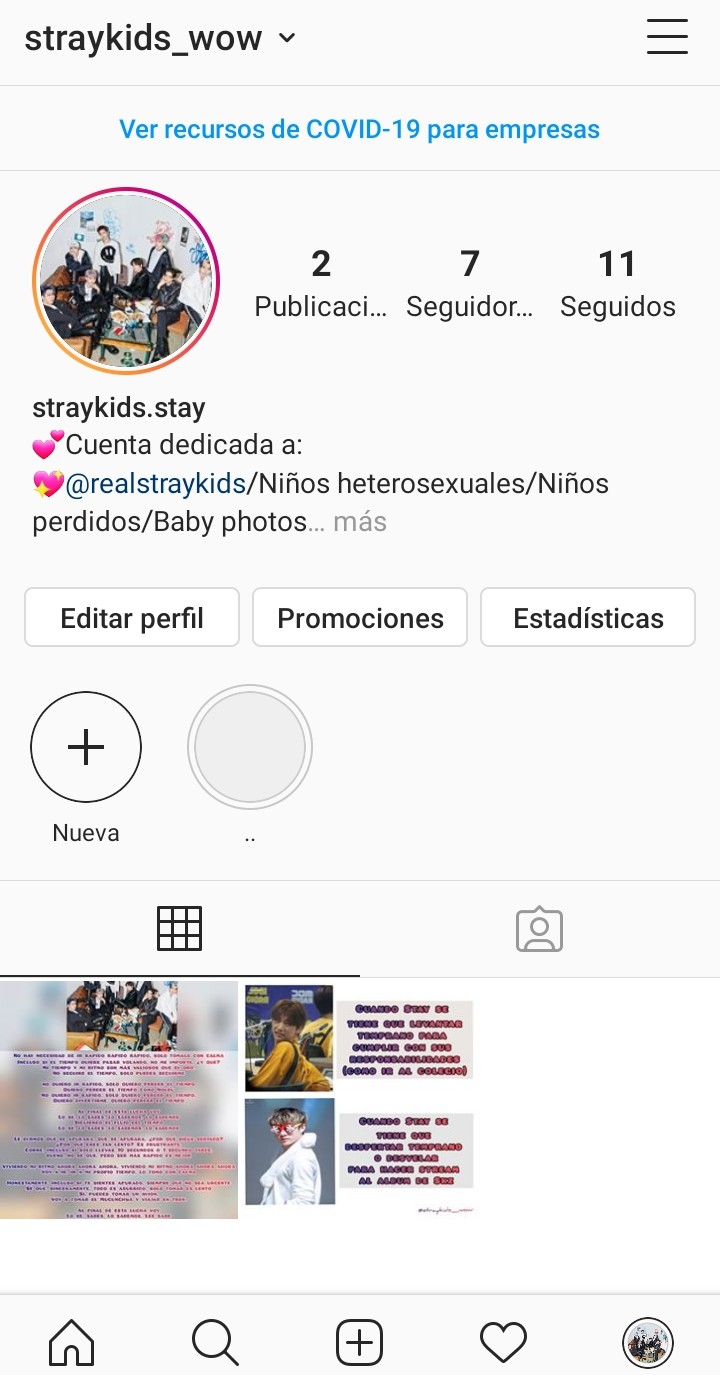The height and width of the screenshot is (1375, 720).
Task: Open the 'Cuando Stay se tiene que' meme post
Action: click(359, 1100)
